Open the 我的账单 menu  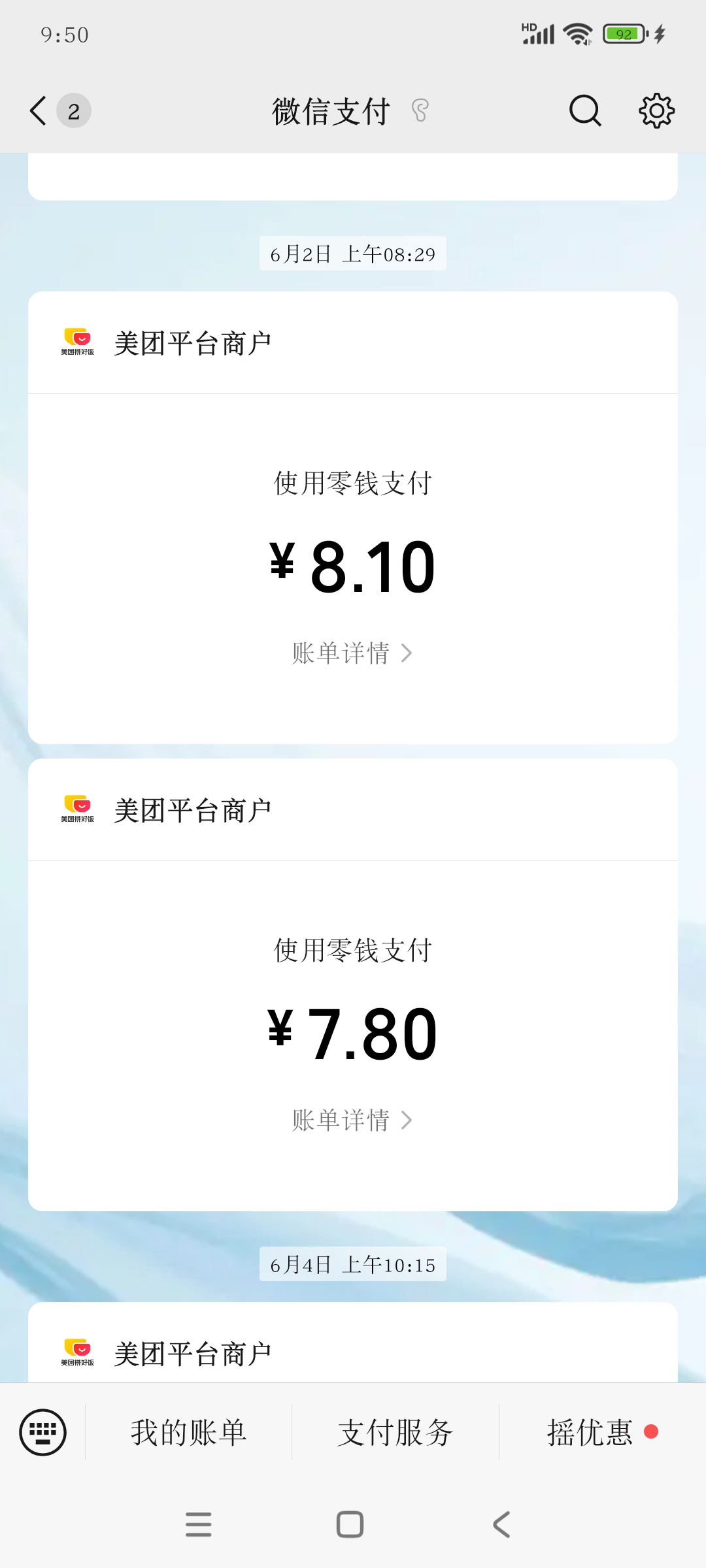point(188,1432)
